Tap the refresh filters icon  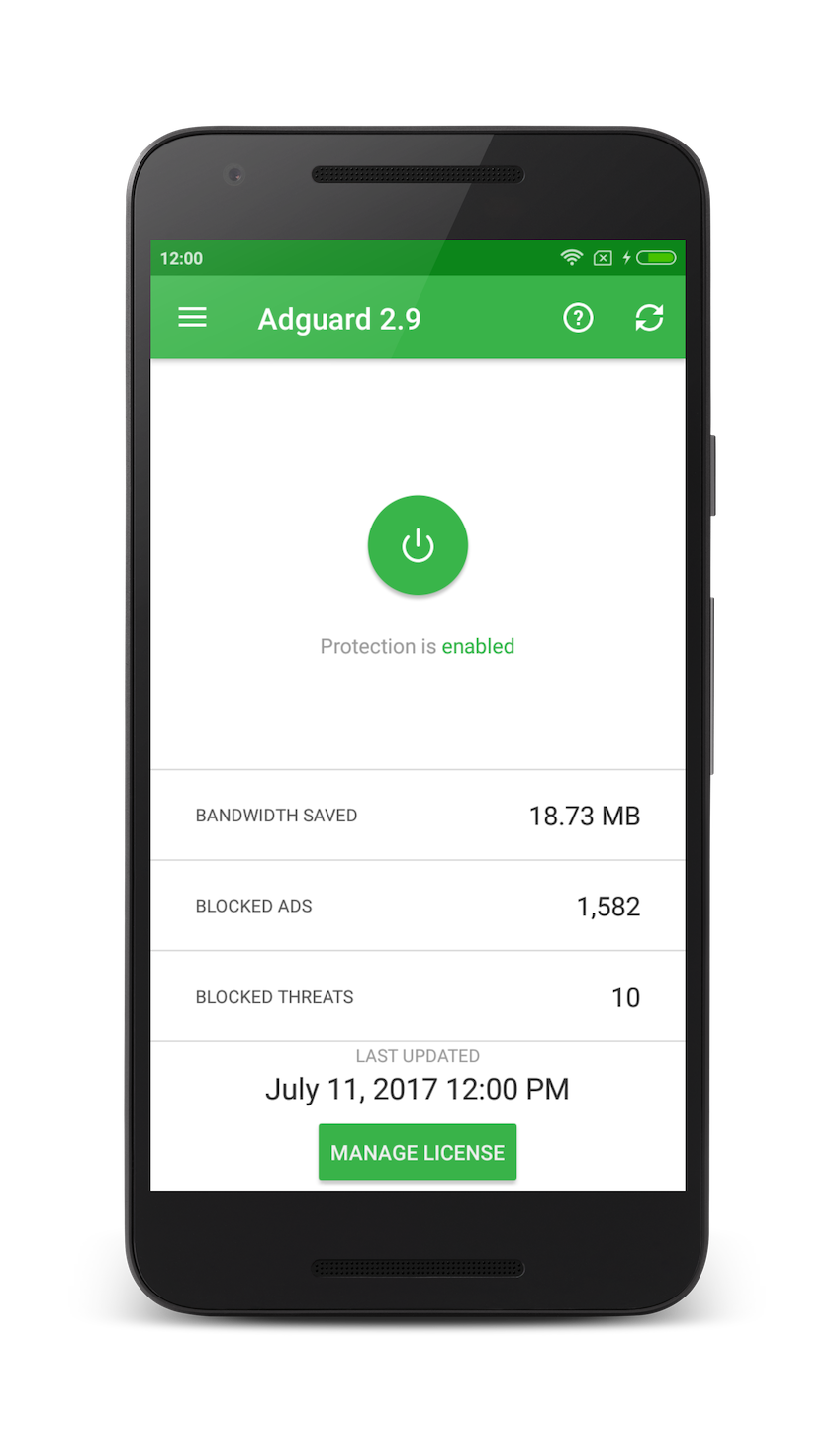[x=649, y=318]
